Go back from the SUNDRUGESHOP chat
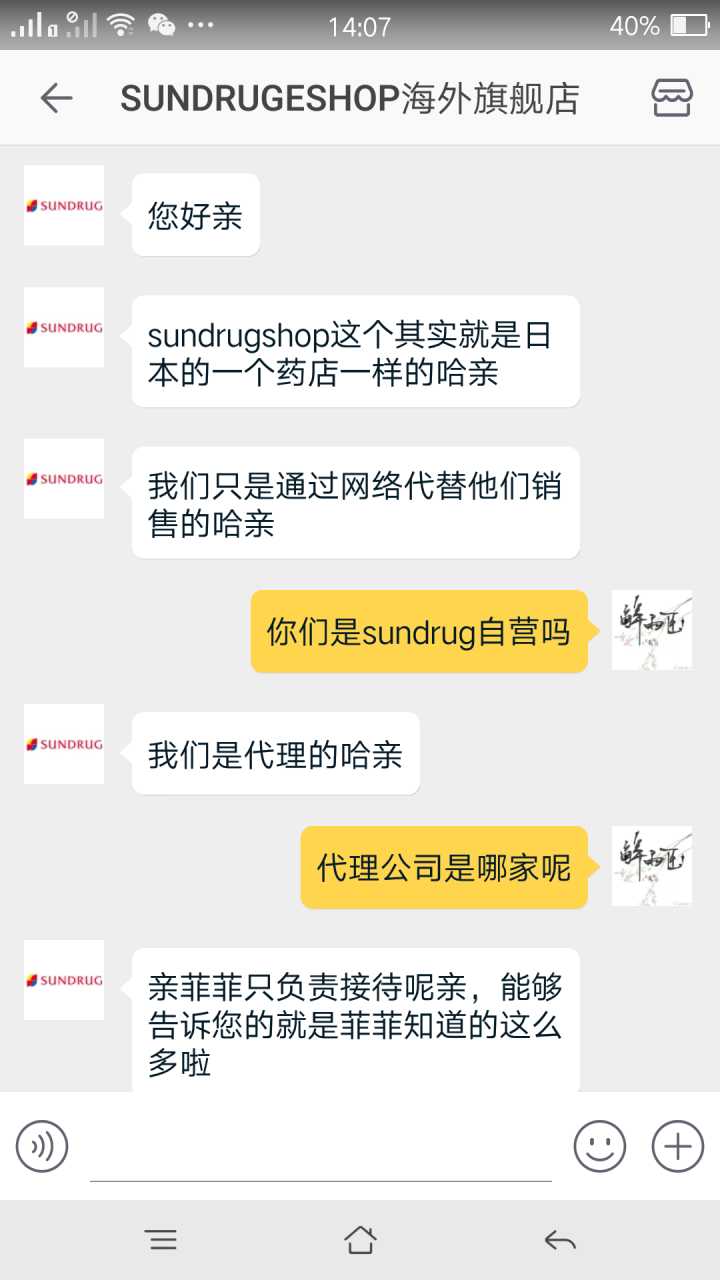720x1280 pixels. pyautogui.click(x=56, y=98)
